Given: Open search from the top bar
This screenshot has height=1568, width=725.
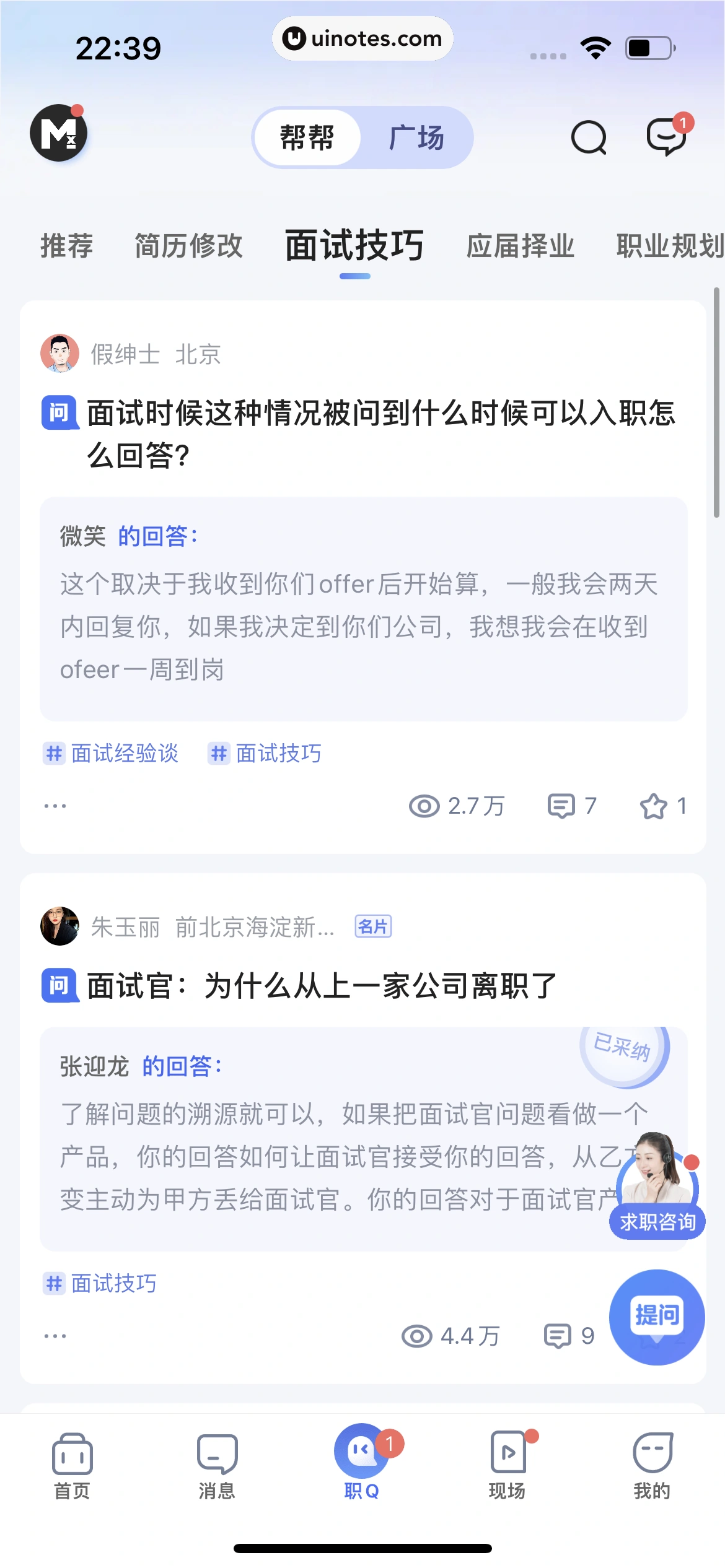Looking at the screenshot, I should (x=587, y=137).
